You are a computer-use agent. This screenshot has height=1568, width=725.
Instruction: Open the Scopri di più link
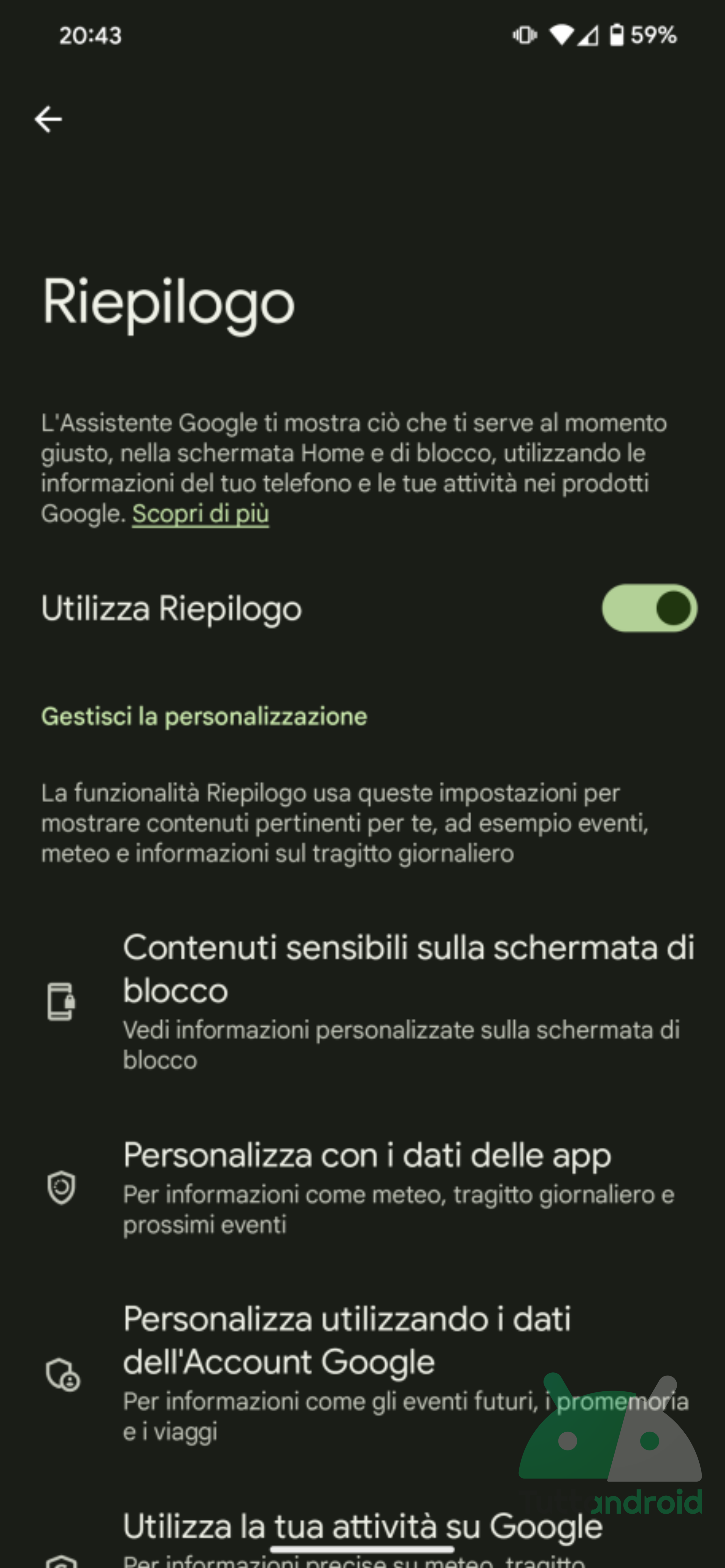[201, 514]
